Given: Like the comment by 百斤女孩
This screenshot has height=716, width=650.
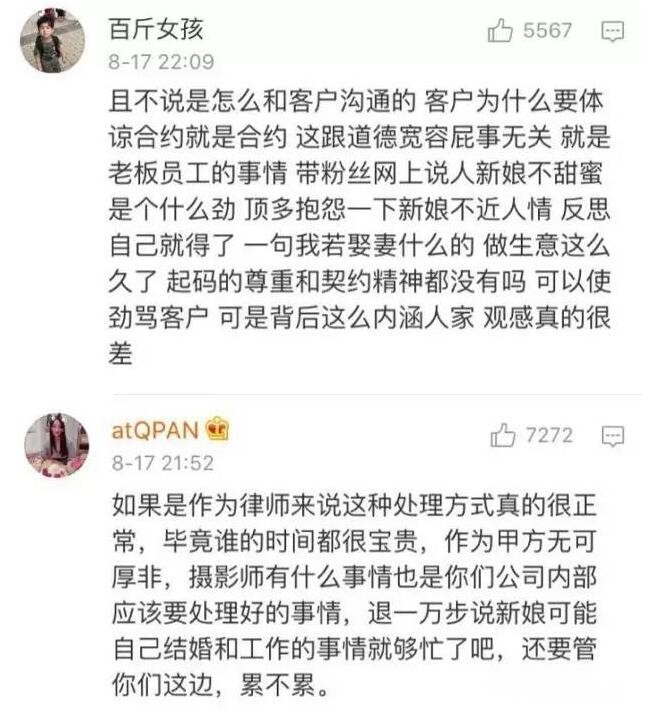Looking at the screenshot, I should (501, 32).
